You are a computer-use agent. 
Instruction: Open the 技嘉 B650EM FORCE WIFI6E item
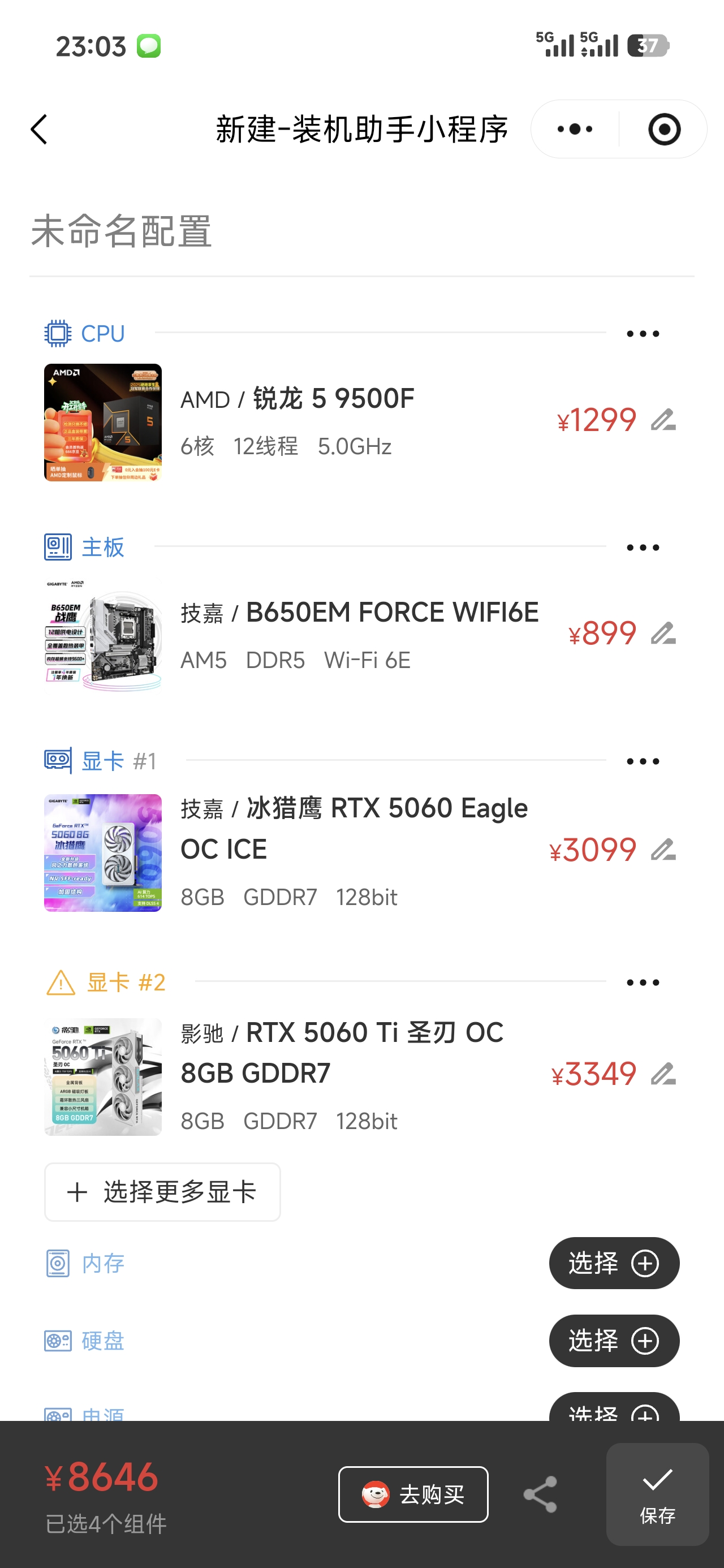point(359,613)
